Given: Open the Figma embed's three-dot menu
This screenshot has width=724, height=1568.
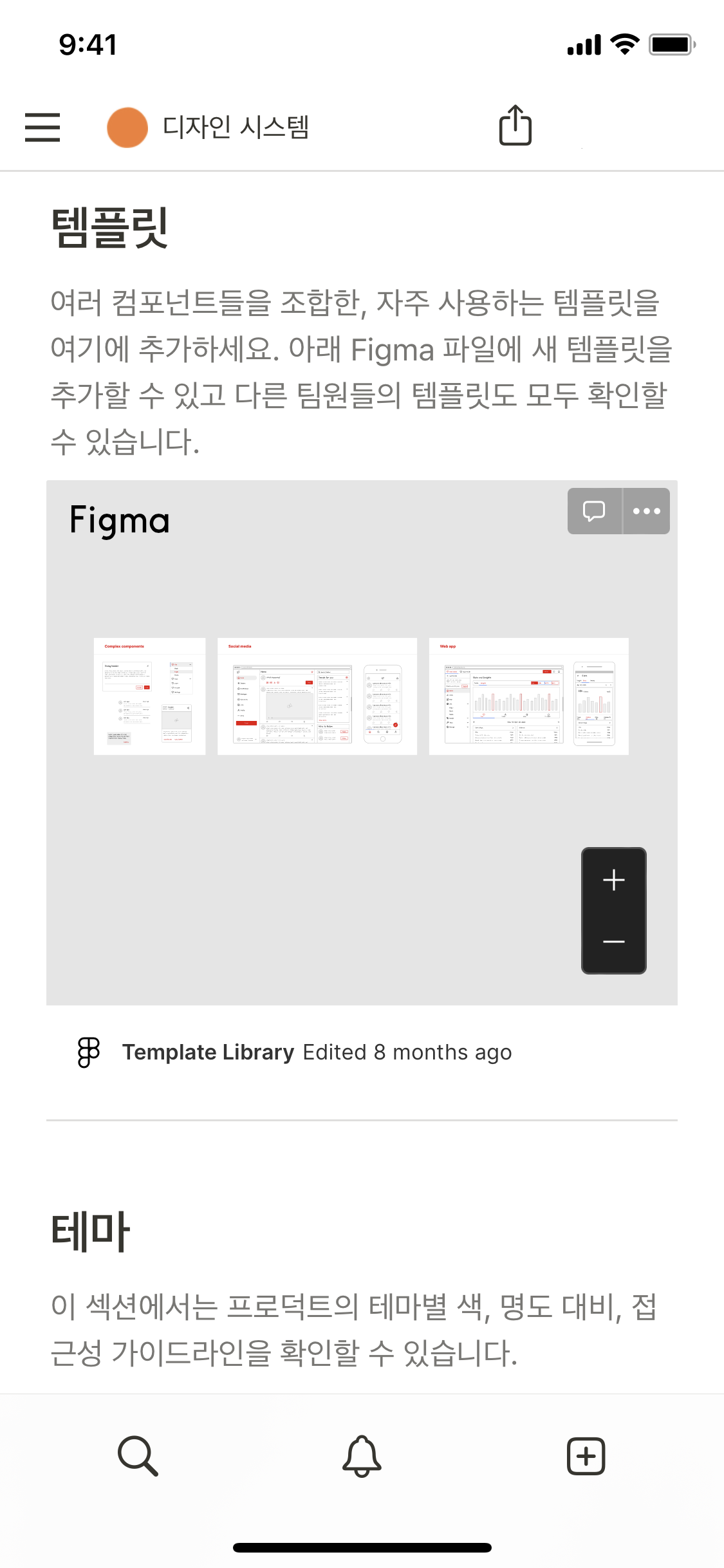Looking at the screenshot, I should [646, 511].
